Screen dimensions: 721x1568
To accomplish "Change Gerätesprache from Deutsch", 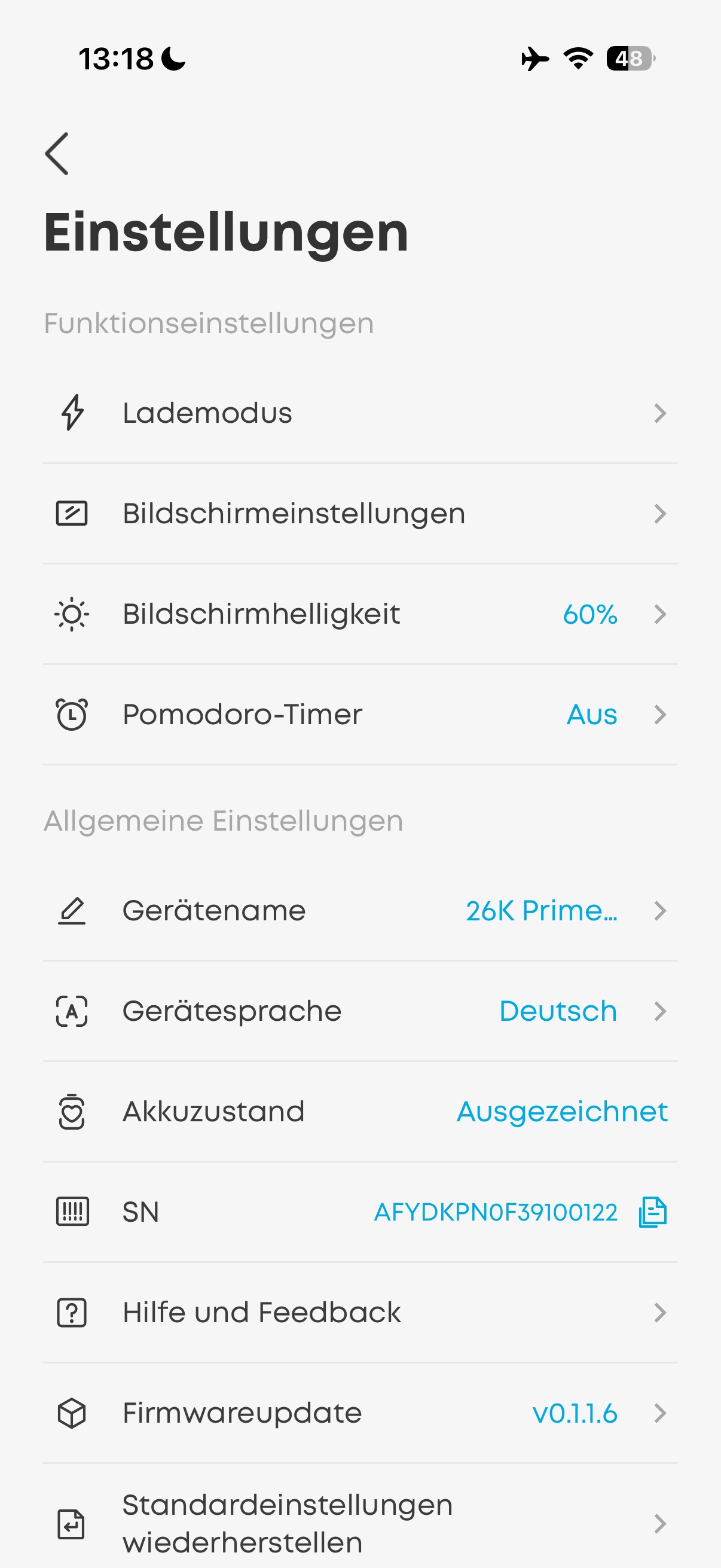I will (x=360, y=1012).
